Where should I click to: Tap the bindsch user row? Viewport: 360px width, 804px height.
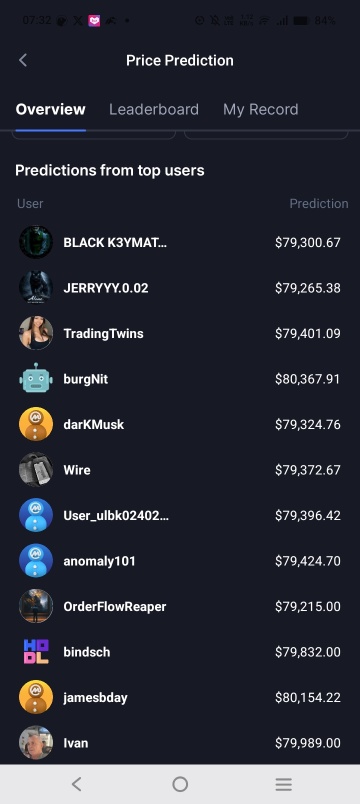(180, 652)
